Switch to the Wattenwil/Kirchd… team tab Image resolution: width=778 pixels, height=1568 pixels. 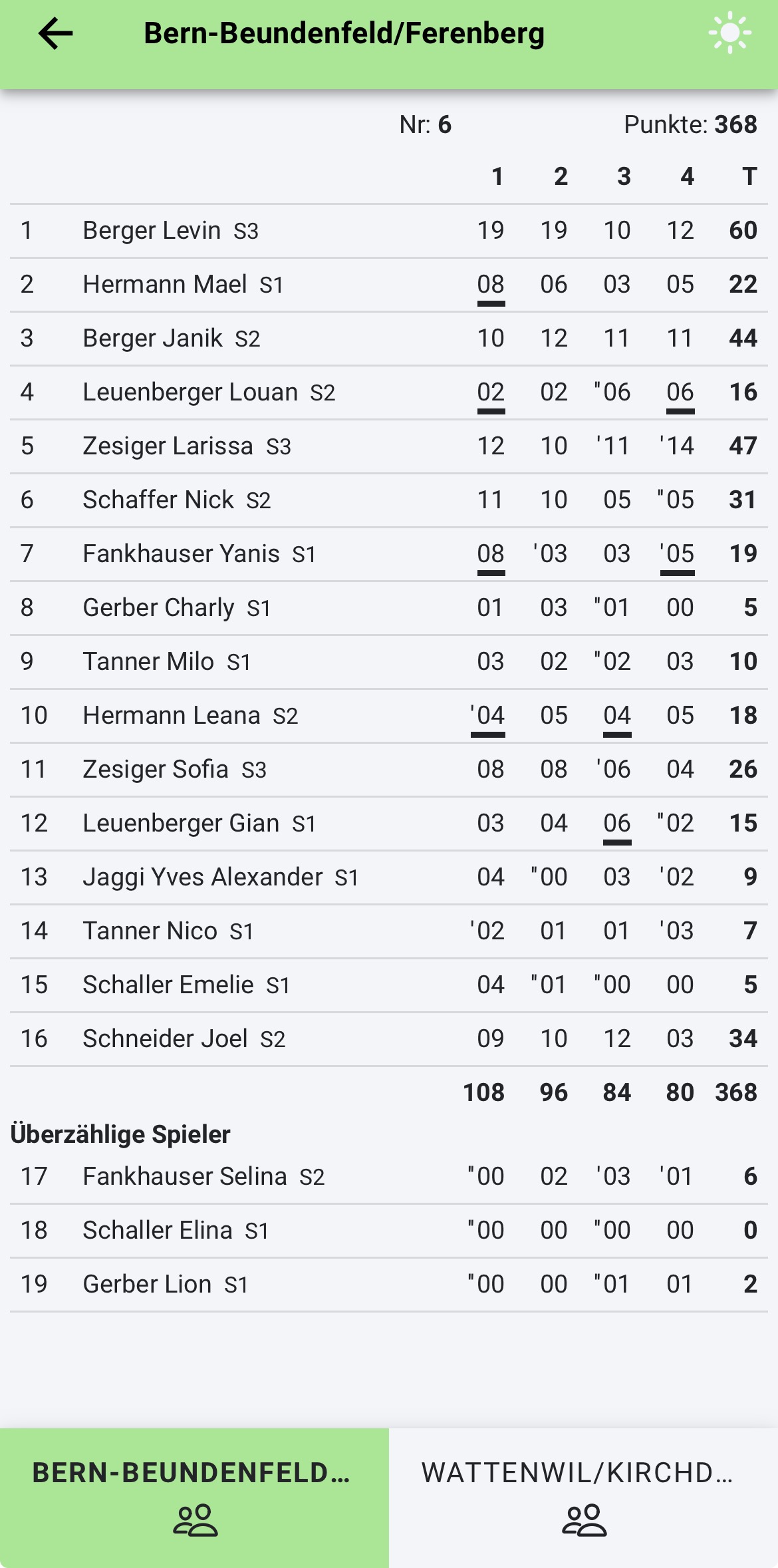pos(584,1497)
